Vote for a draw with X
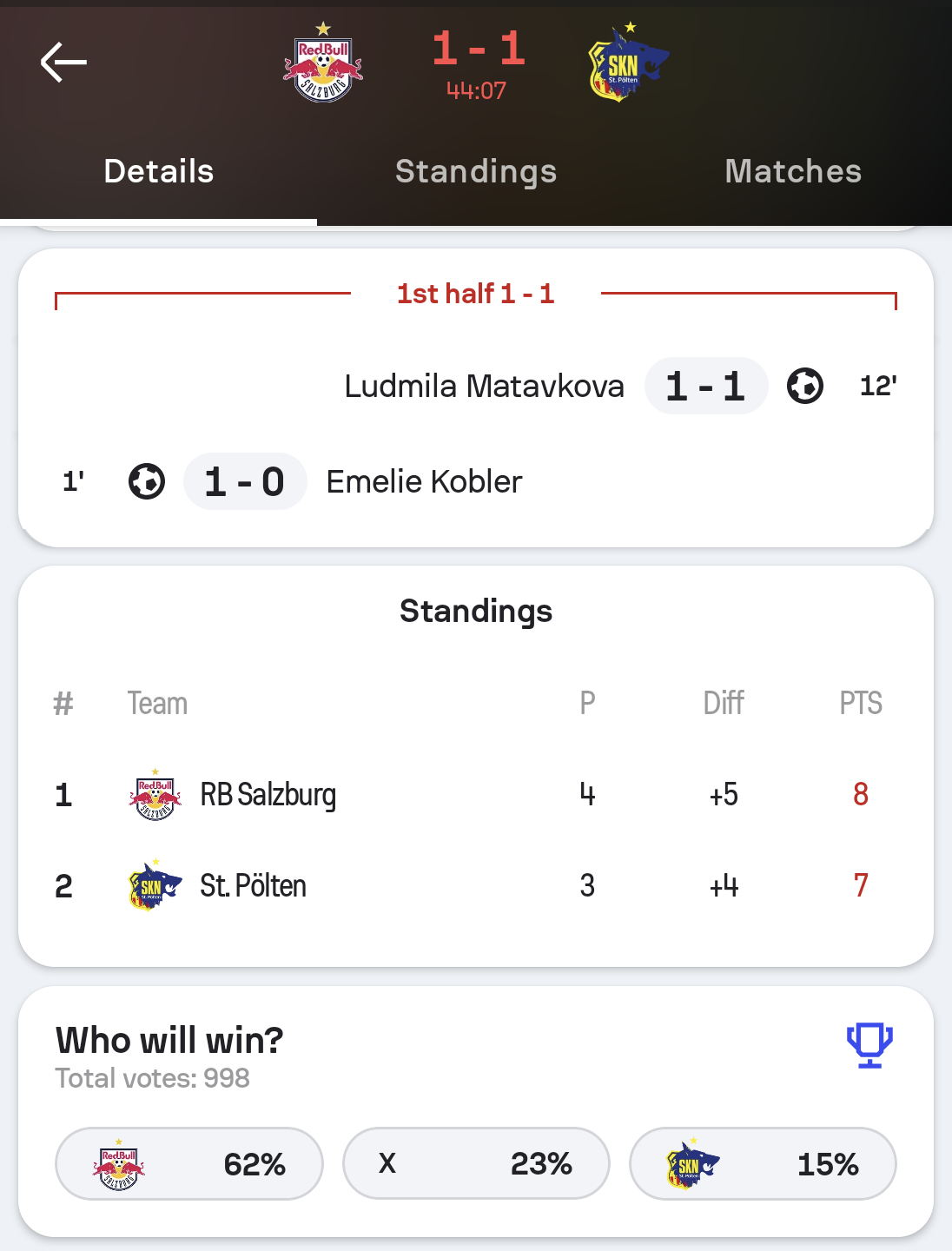The image size is (952, 1251). (x=476, y=1163)
